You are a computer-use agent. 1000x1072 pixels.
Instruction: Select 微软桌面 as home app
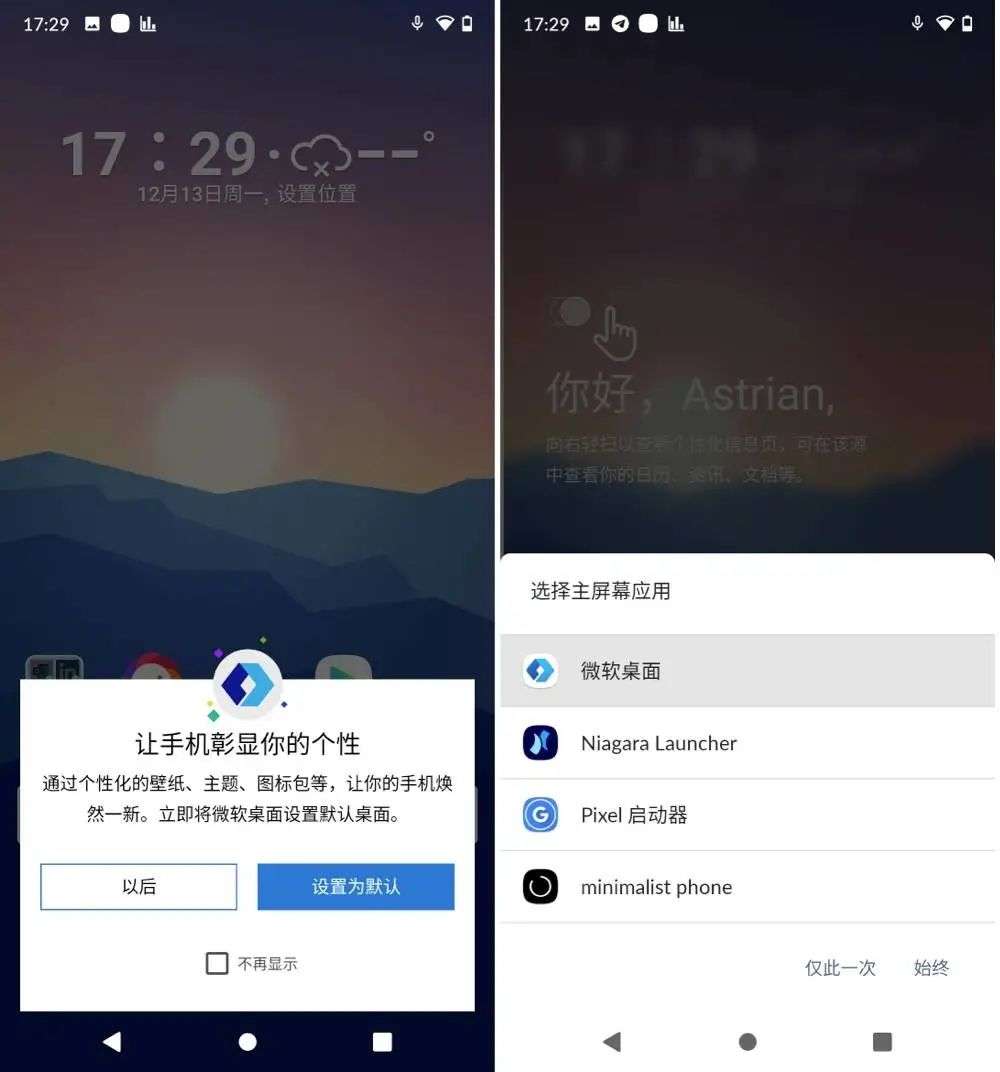tap(747, 671)
